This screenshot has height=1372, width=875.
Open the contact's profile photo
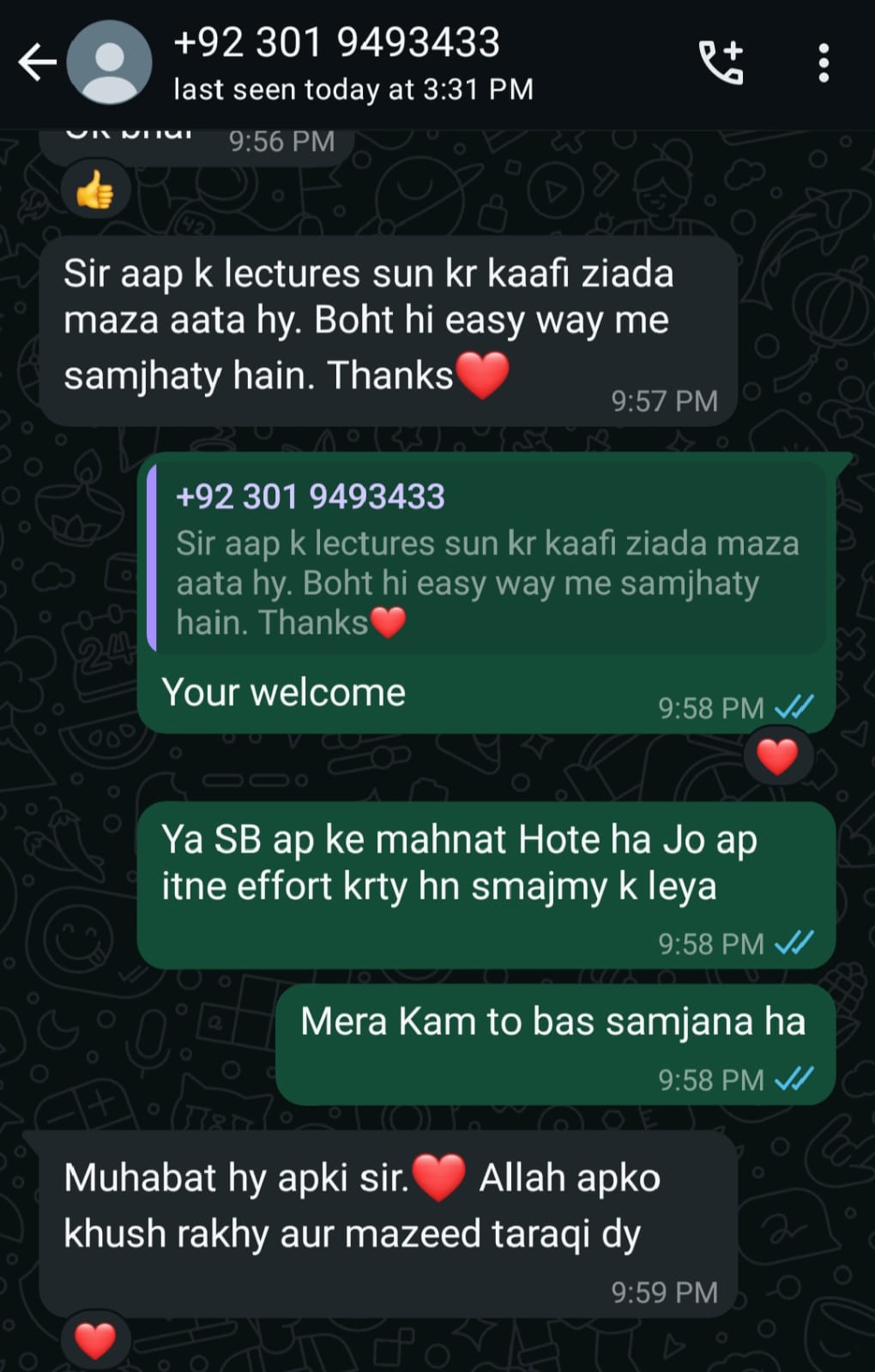click(x=110, y=63)
